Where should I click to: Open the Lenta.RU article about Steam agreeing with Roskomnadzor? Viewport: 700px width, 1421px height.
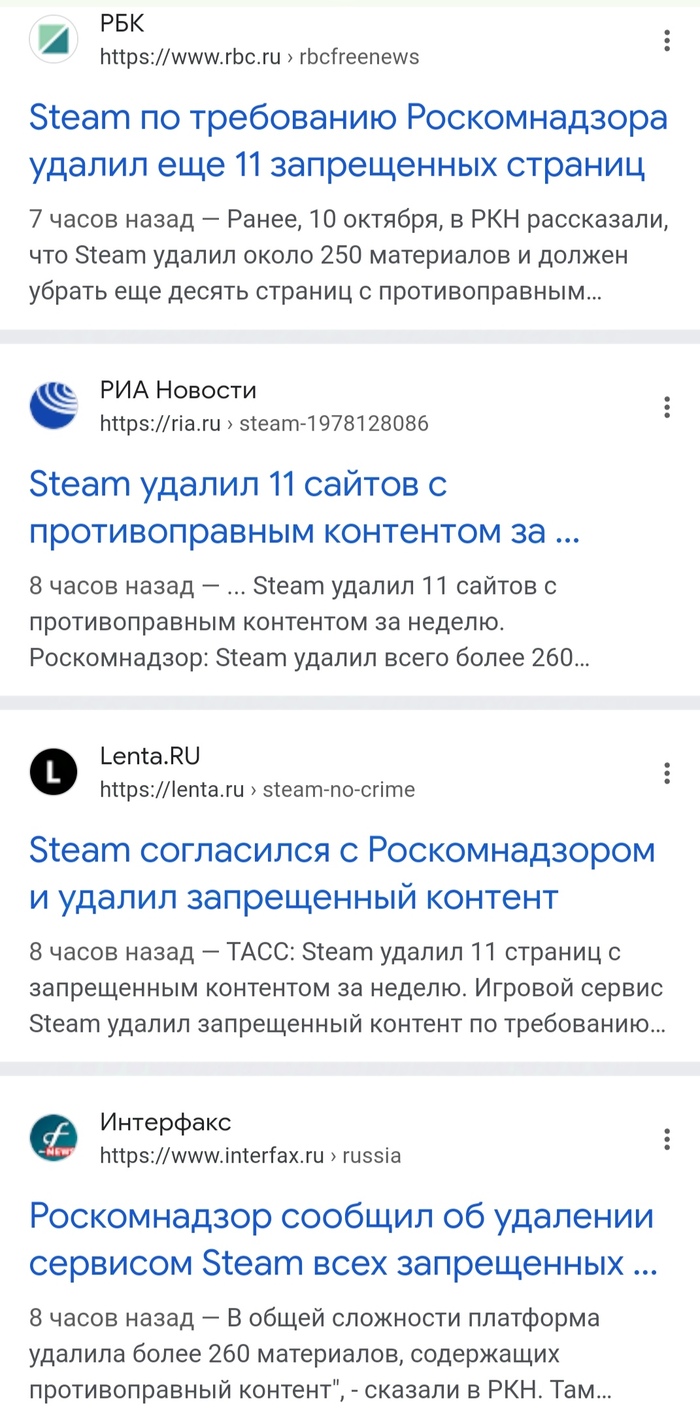342,873
